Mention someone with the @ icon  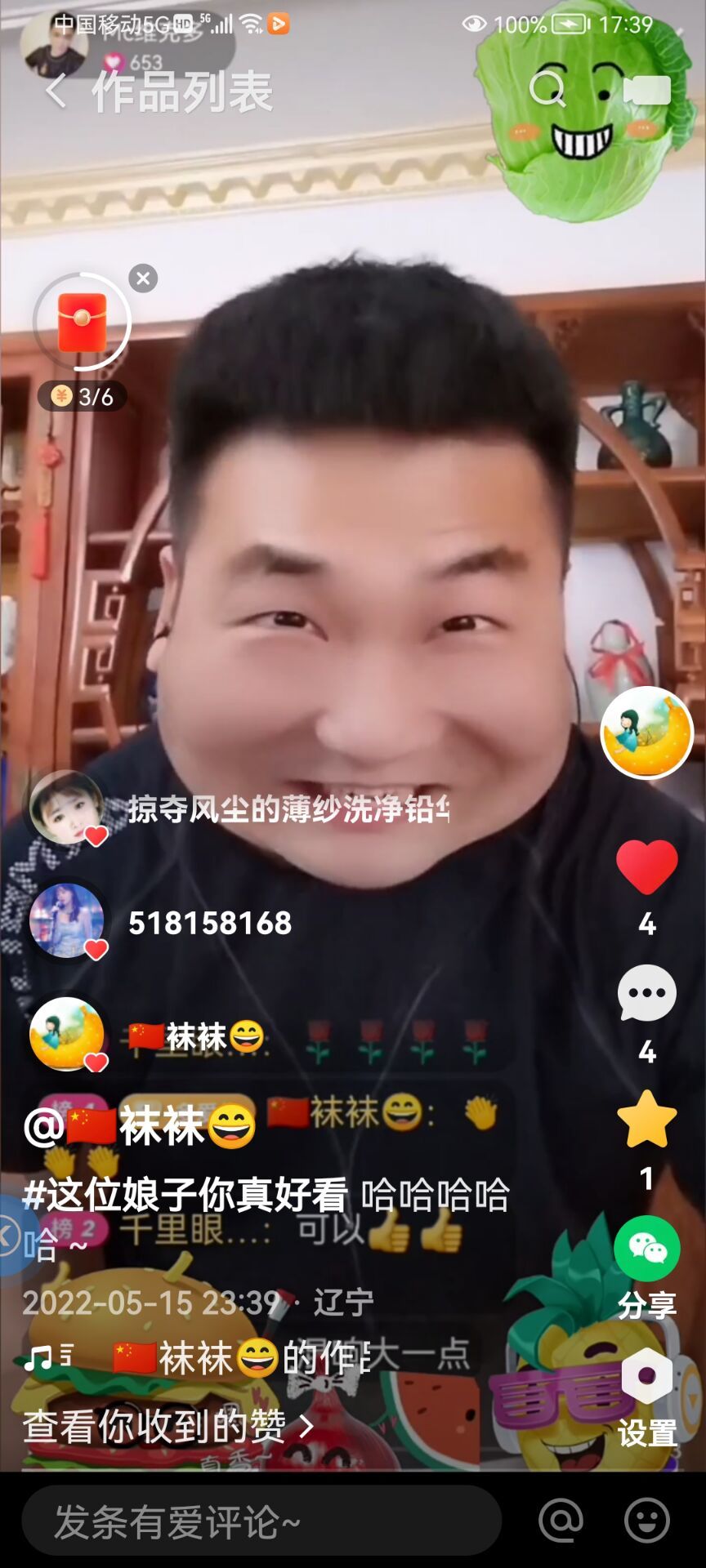click(561, 1521)
